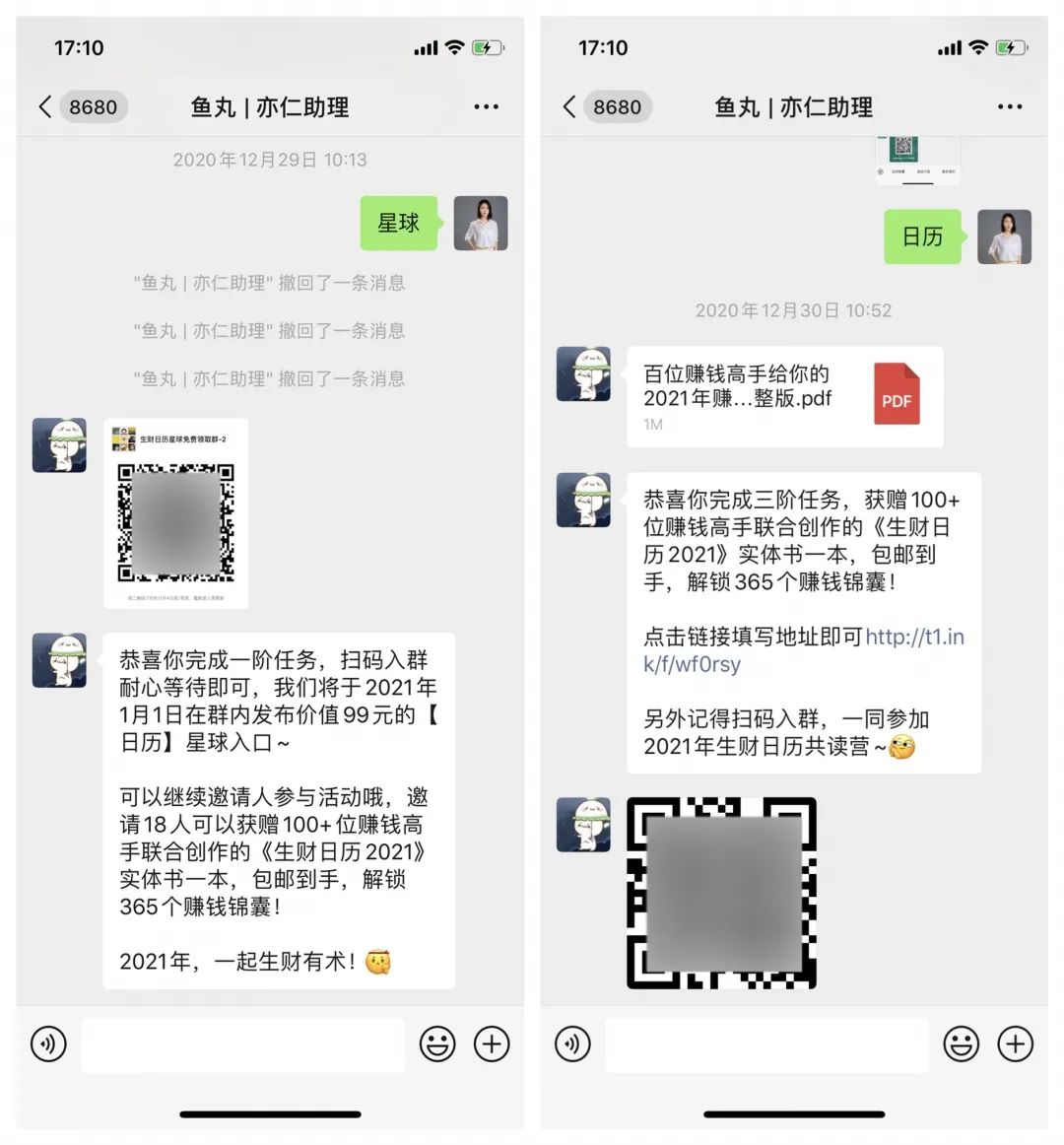The width and height of the screenshot is (1064, 1145).
Task: Tap the battery charging indicator
Action: pos(489,46)
